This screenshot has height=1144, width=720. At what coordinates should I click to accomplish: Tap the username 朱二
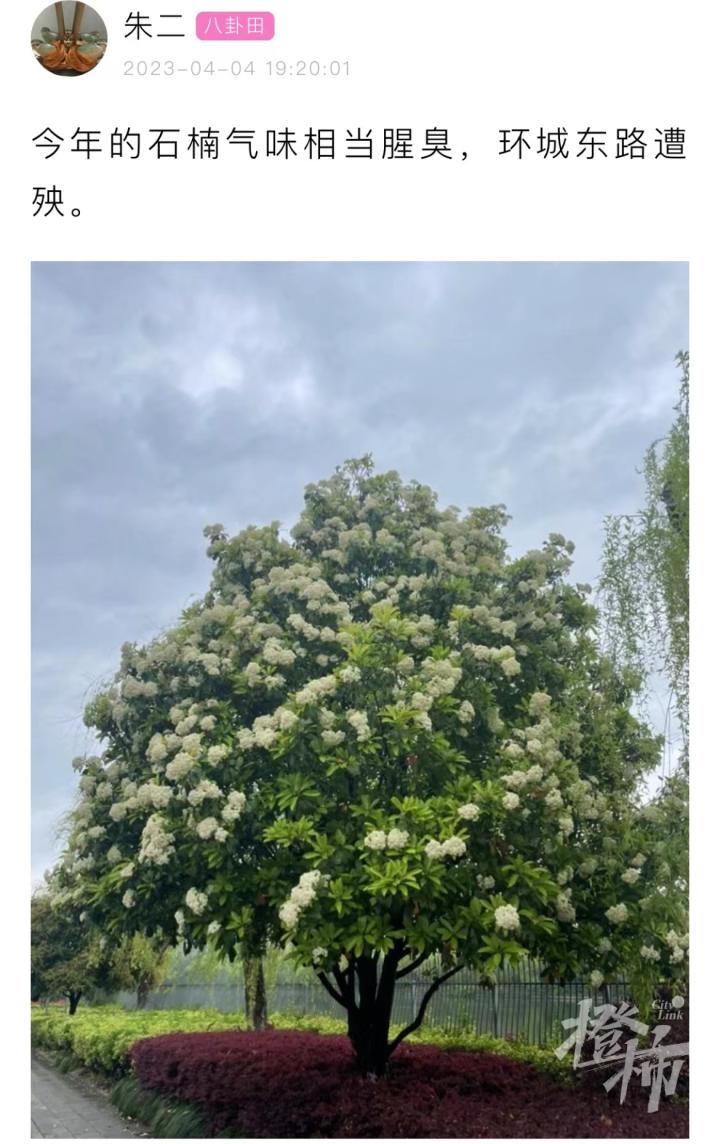(x=154, y=26)
